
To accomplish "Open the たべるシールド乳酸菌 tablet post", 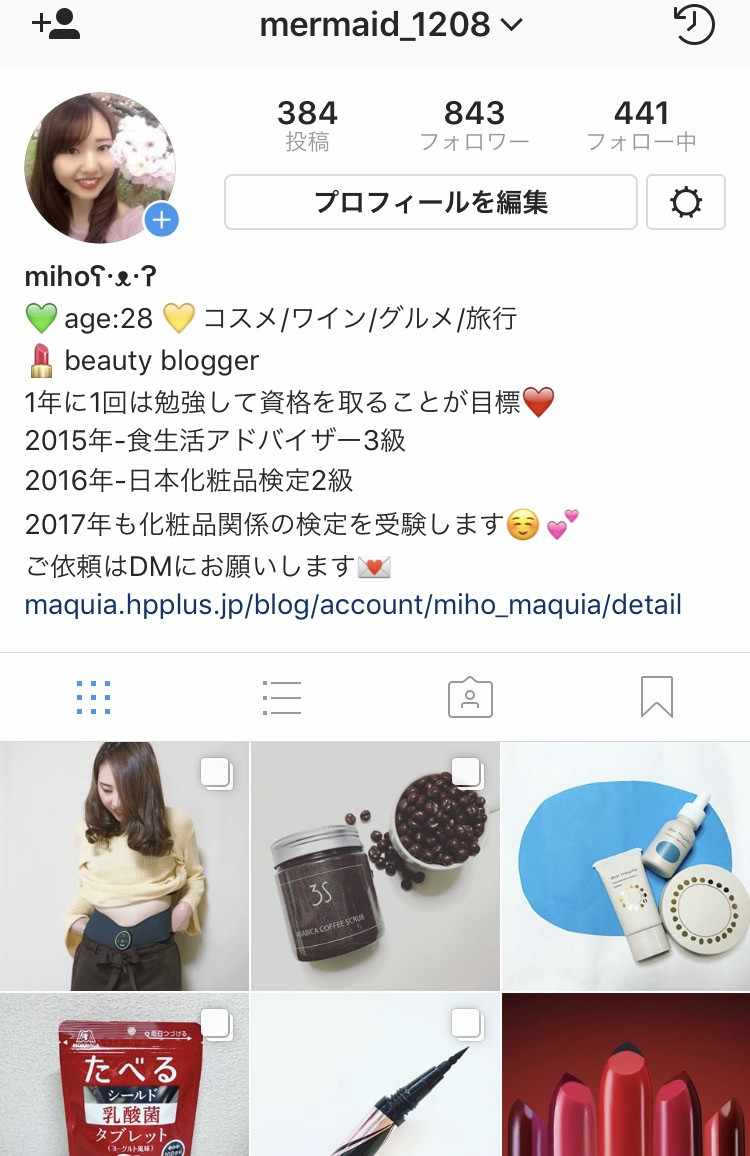I will point(124,1075).
